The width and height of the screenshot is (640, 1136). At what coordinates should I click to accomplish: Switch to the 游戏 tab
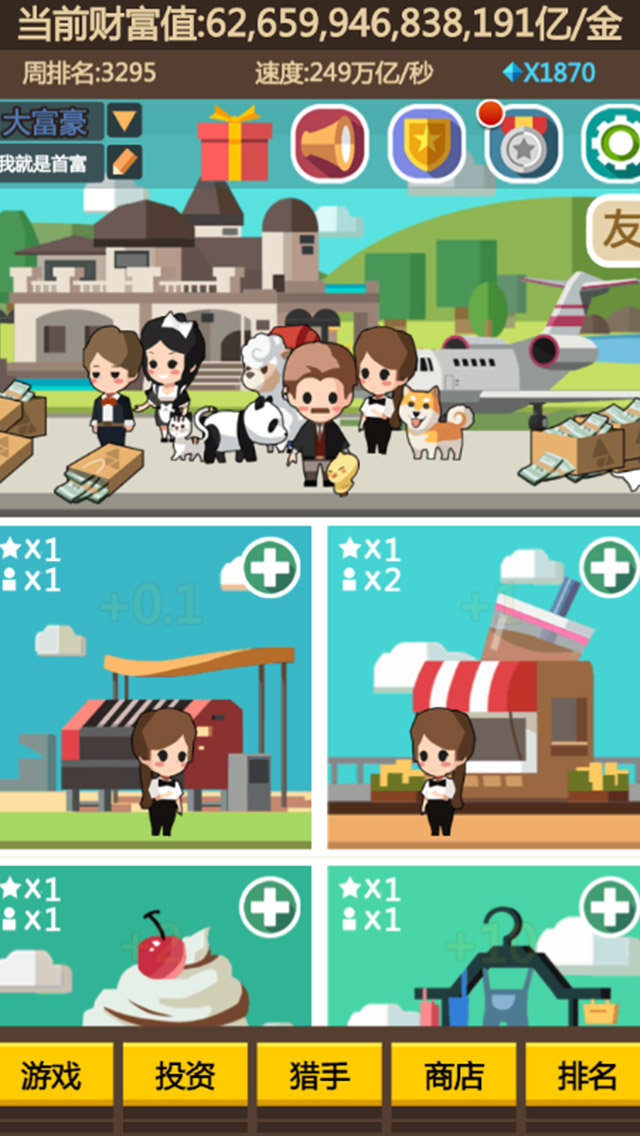coord(52,1077)
